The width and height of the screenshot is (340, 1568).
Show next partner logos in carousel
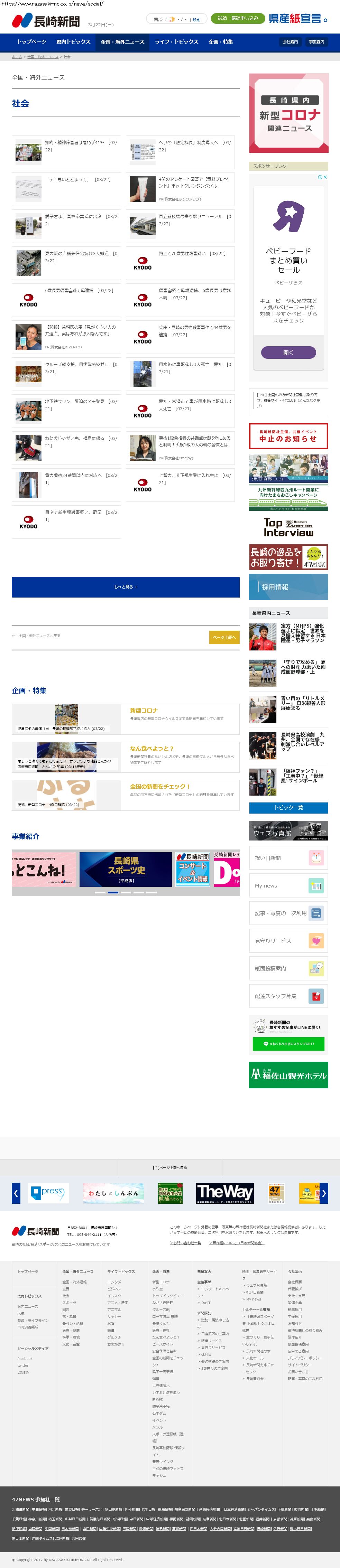[x=323, y=1194]
